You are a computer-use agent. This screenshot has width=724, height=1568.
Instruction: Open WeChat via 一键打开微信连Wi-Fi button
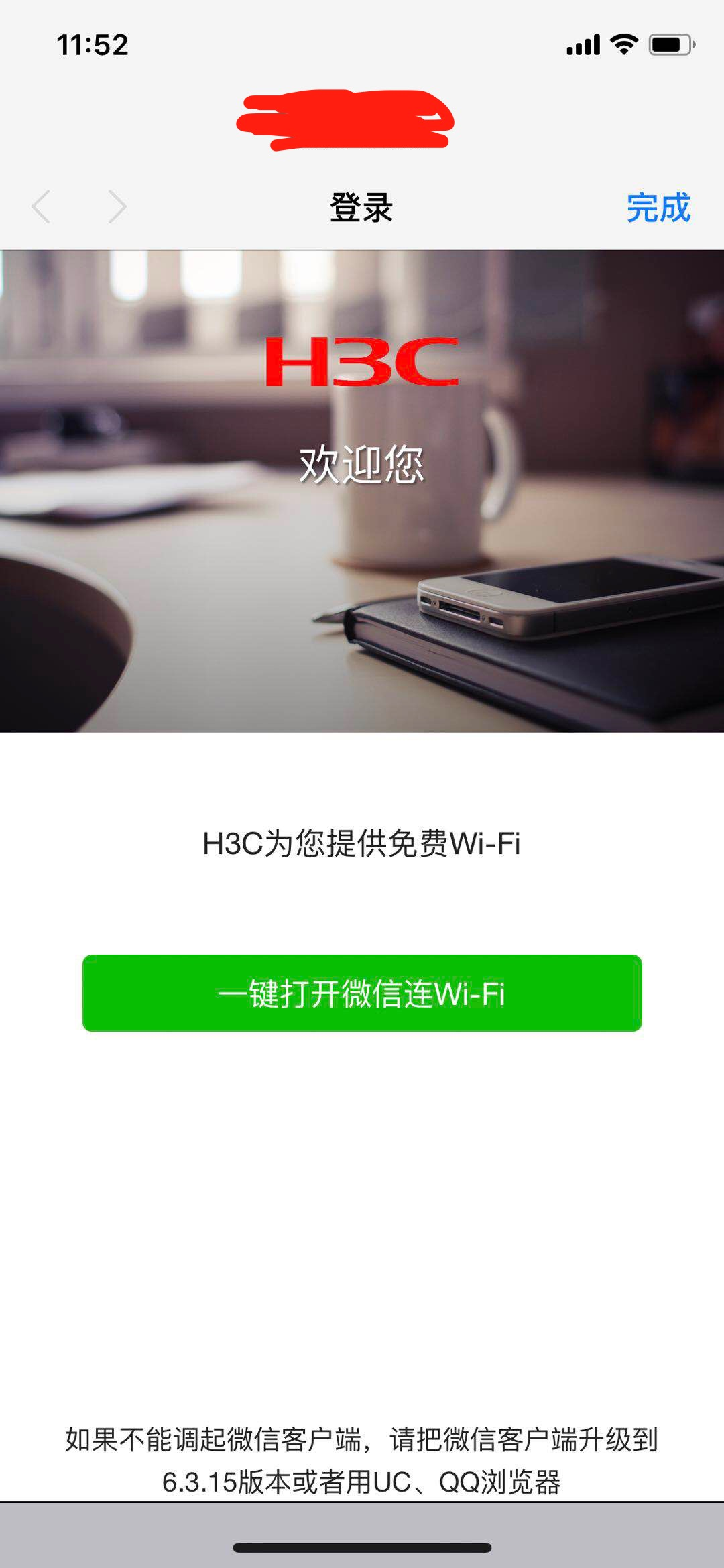(x=362, y=993)
